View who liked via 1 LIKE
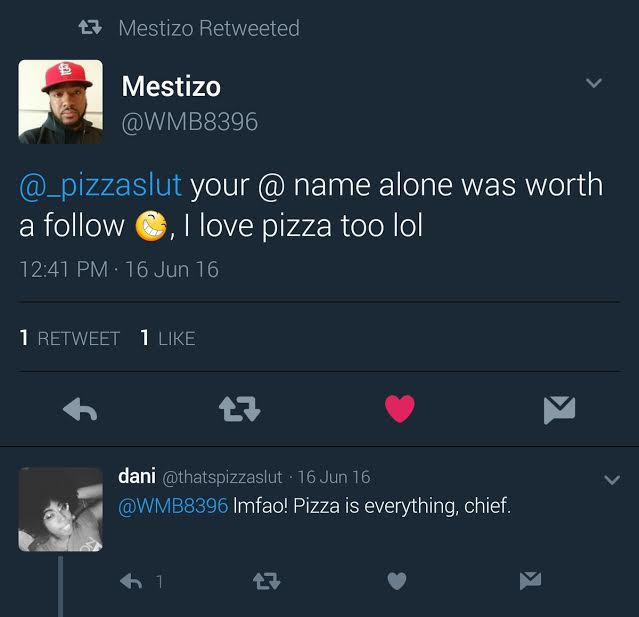The width and height of the screenshot is (639, 617). point(168,338)
